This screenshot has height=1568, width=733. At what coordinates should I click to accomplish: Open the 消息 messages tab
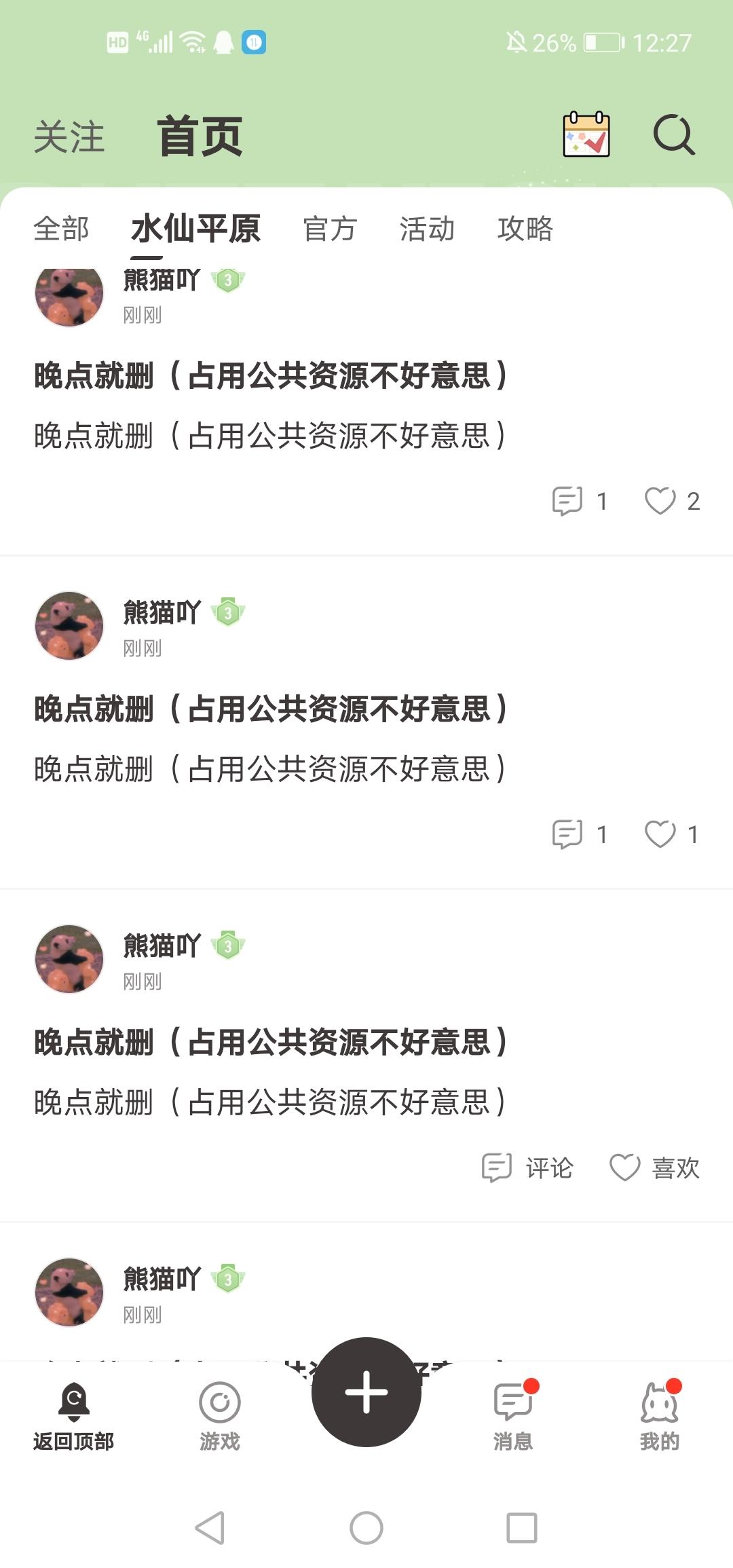point(513,1417)
